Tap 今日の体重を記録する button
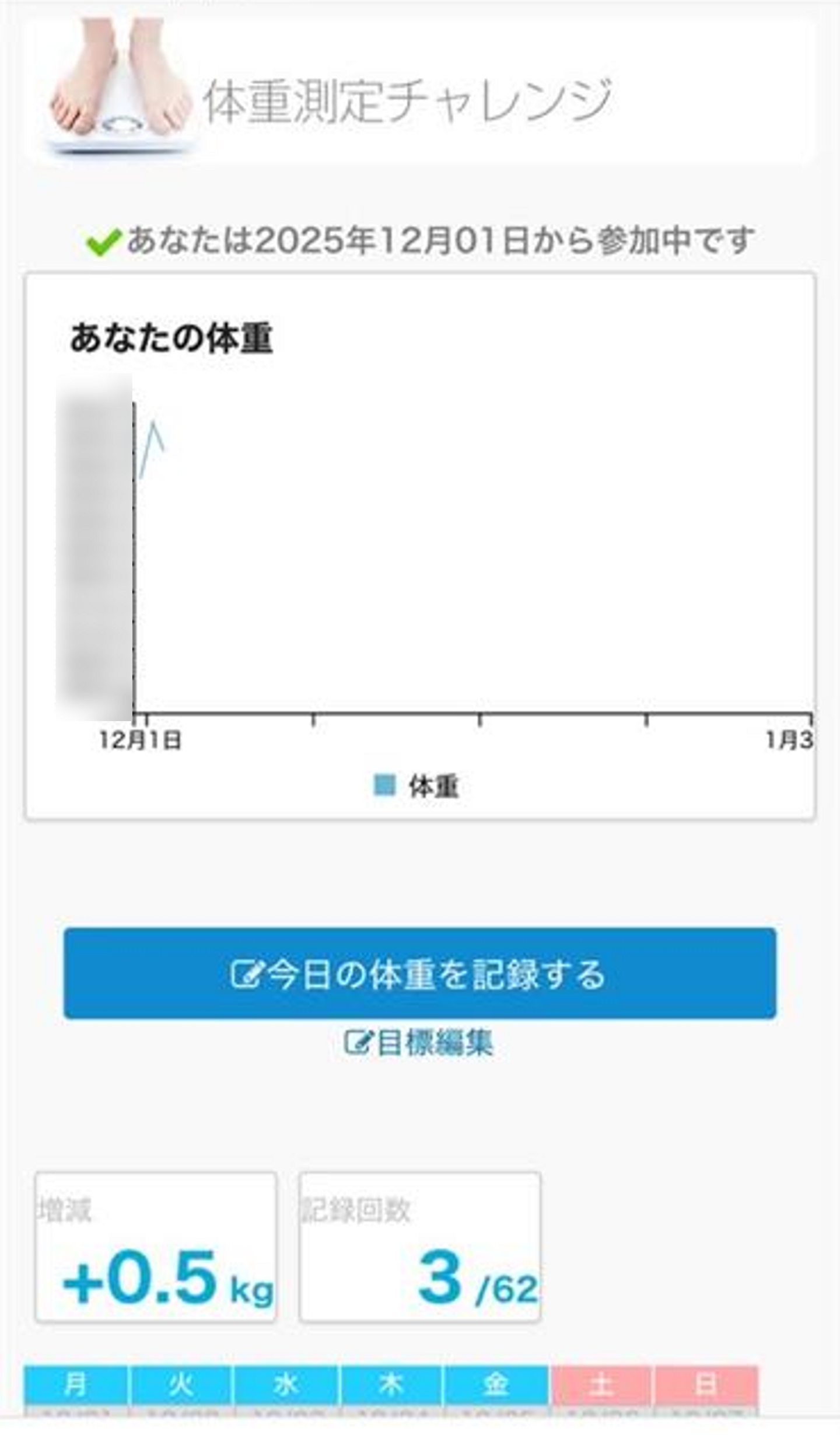Image resolution: width=840 pixels, height=1435 pixels. pos(419,974)
